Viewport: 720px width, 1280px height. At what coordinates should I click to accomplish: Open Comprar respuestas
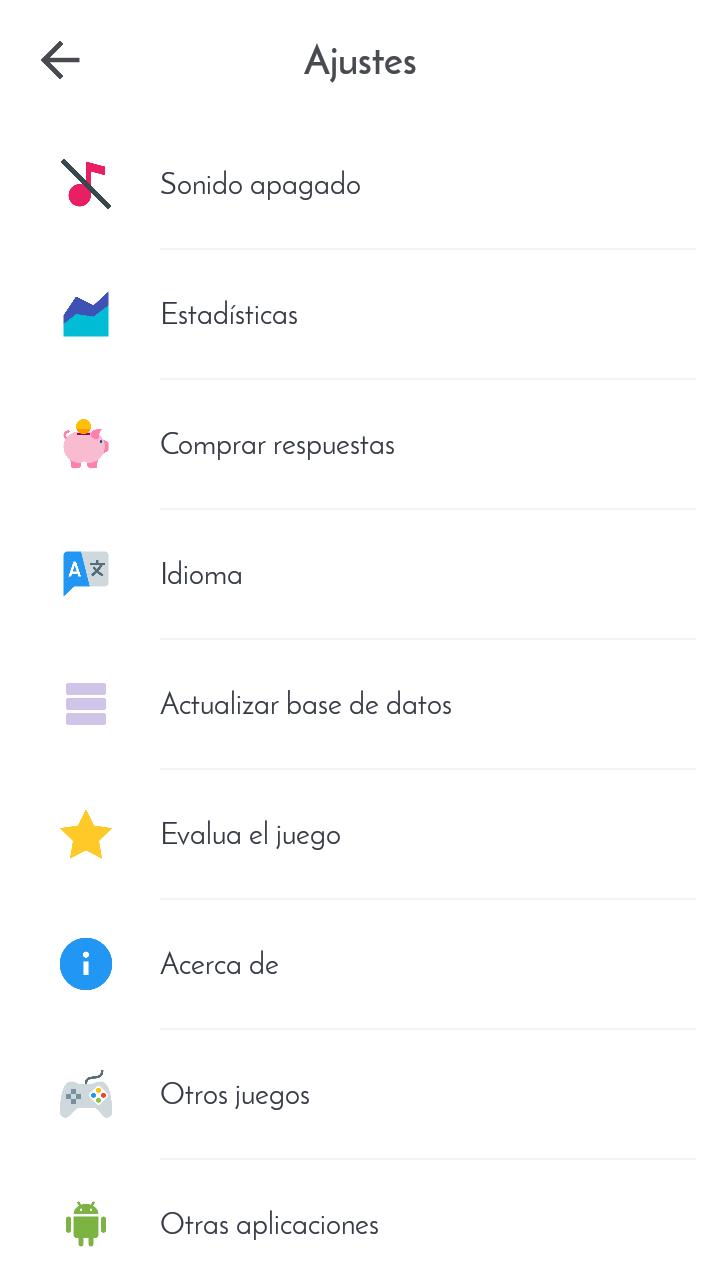[360, 445]
